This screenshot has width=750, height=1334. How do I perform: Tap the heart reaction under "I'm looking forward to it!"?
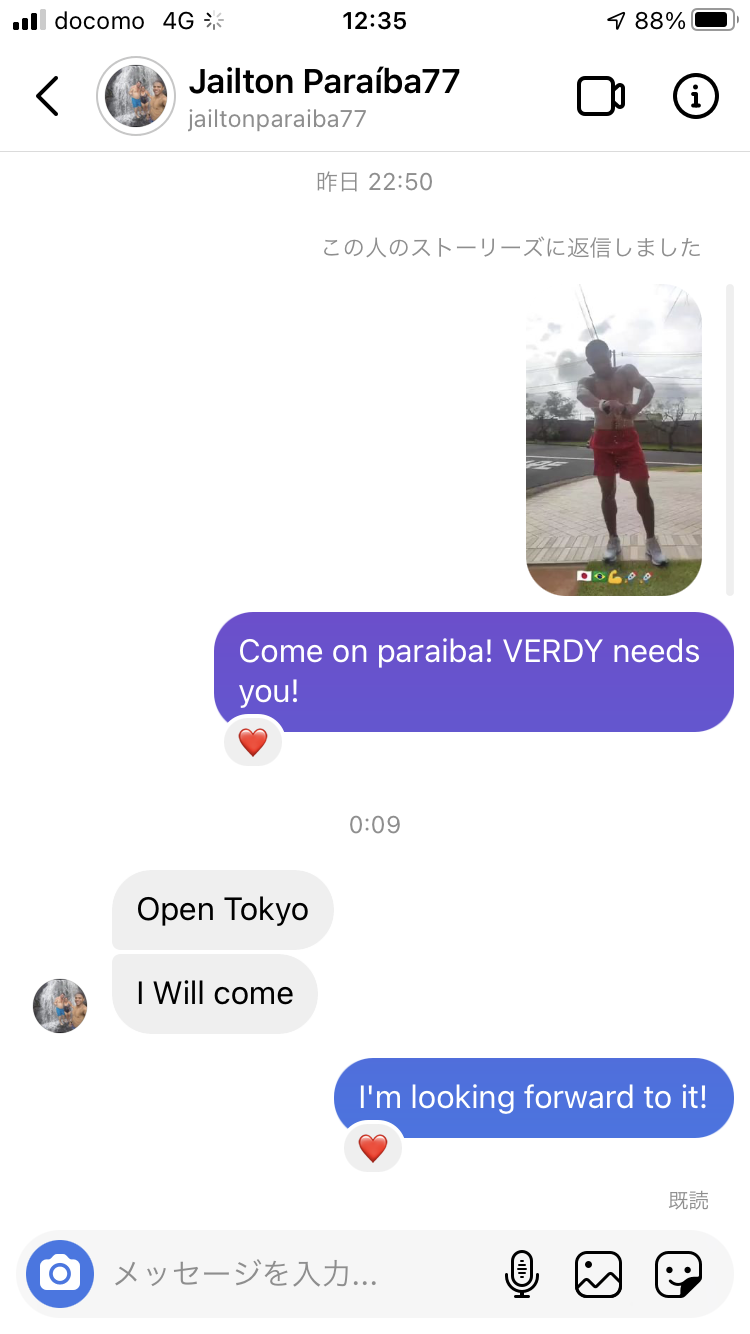(373, 1148)
